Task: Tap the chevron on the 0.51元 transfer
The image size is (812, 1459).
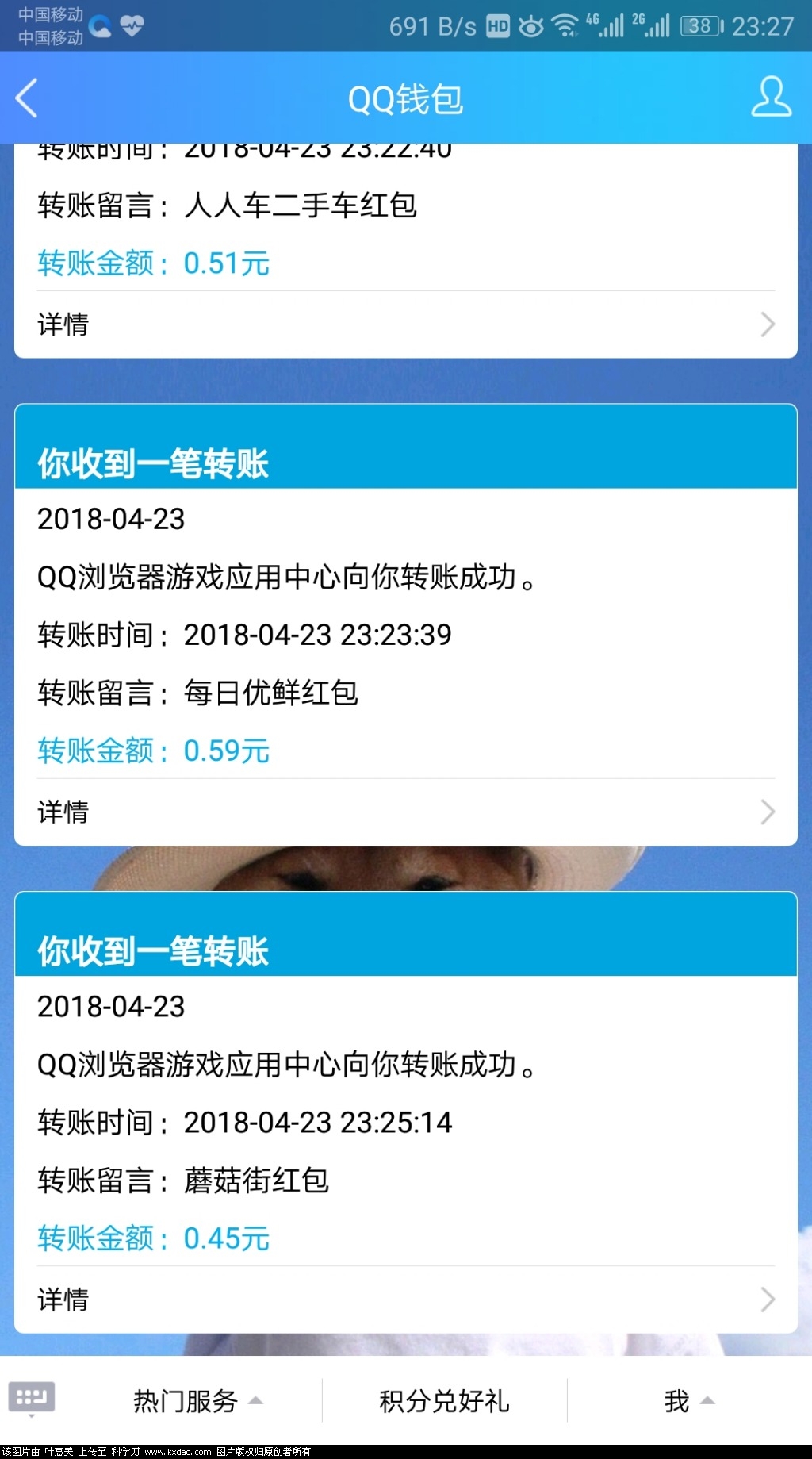Action: (x=766, y=324)
